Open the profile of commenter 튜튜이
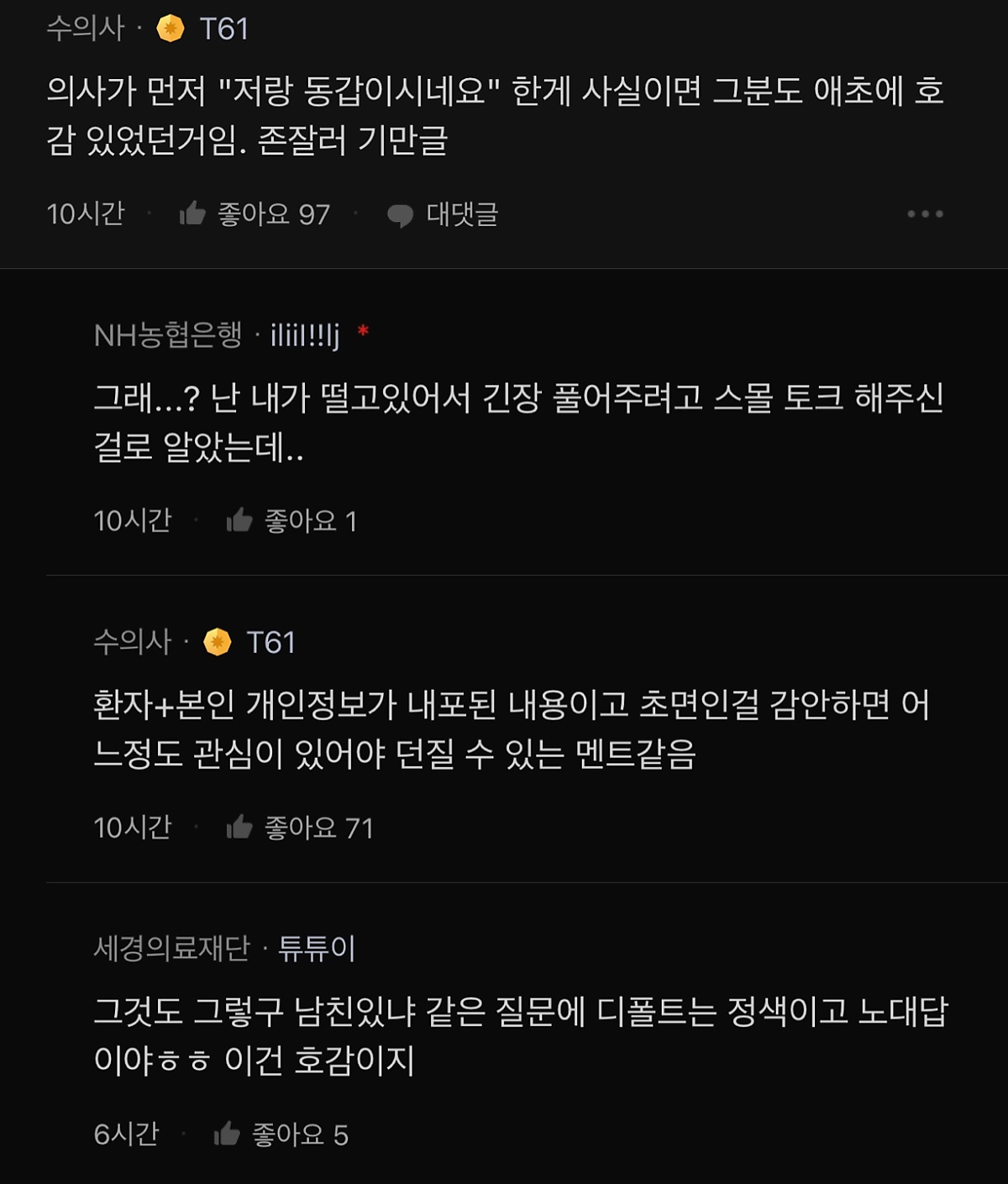 316,949
